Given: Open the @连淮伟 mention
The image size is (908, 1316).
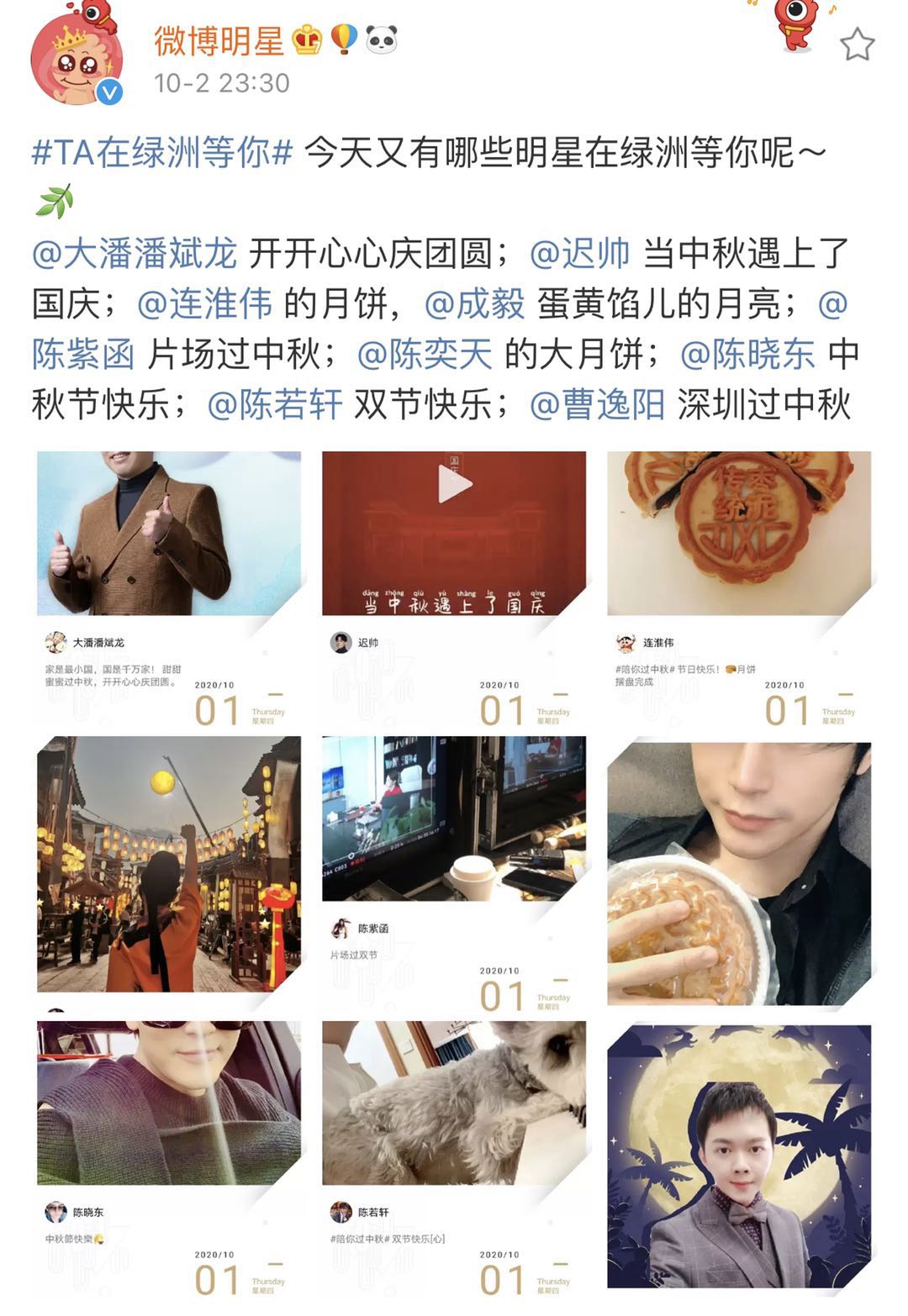Looking at the screenshot, I should [x=204, y=303].
